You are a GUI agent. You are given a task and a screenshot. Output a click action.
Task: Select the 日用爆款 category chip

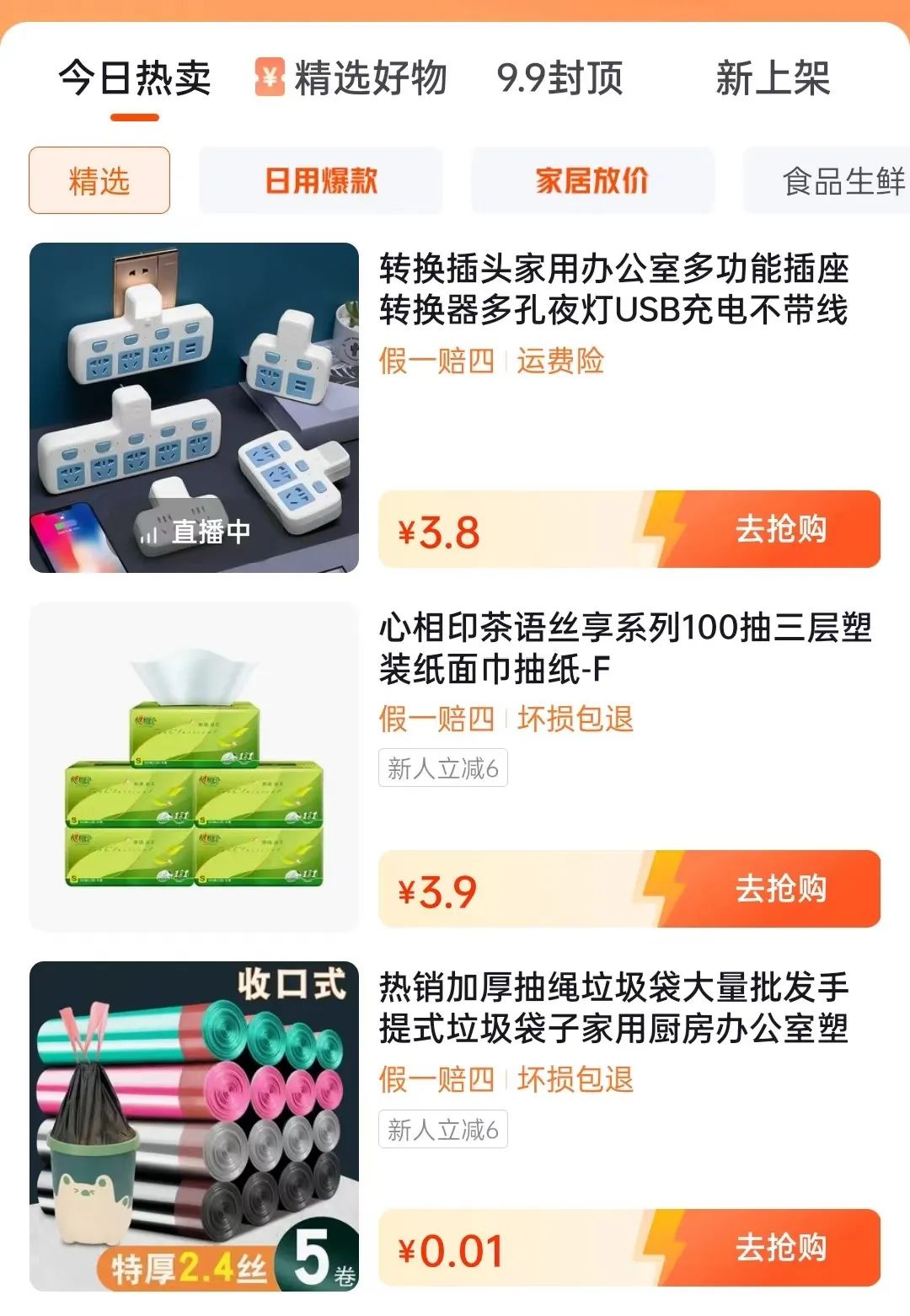321,180
